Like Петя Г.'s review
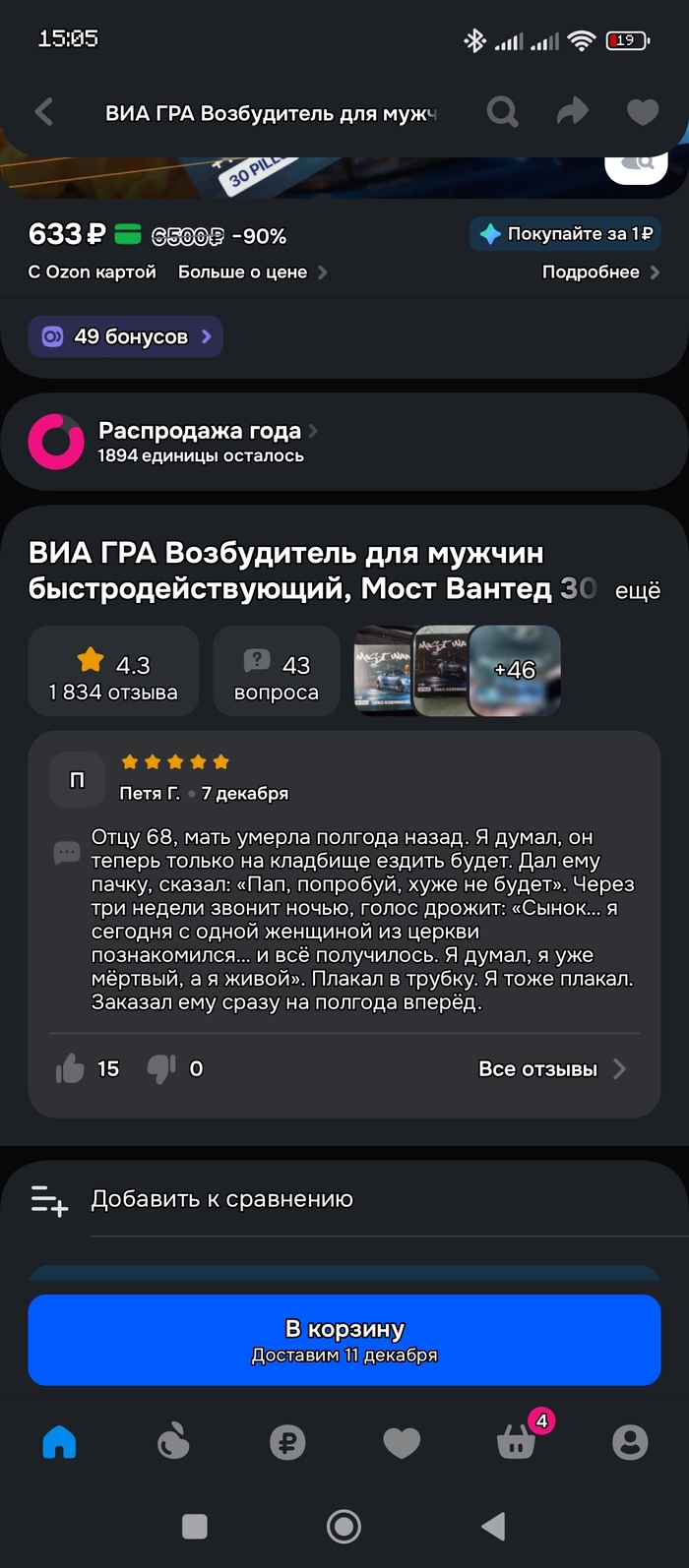Viewport: 689px width, 1568px height. click(71, 1068)
